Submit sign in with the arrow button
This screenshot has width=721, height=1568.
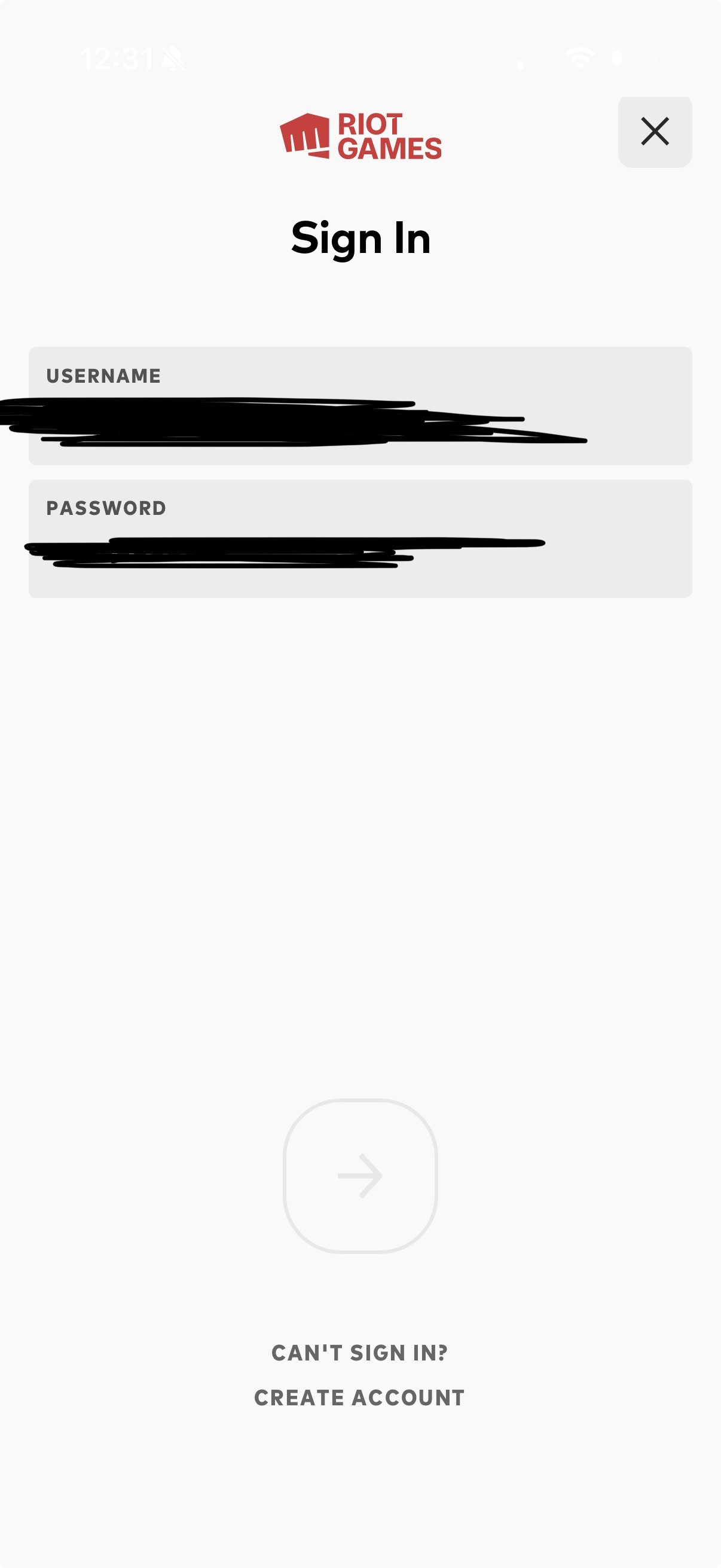(360, 1175)
